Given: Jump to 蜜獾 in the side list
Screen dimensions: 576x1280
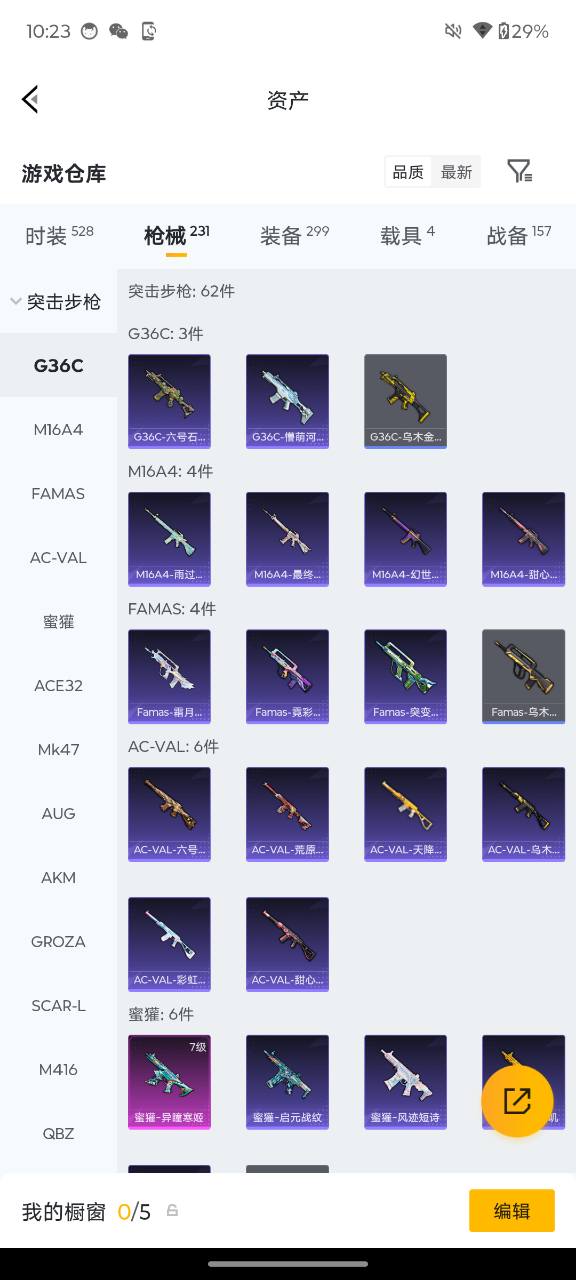Looking at the screenshot, I should pos(58,621).
